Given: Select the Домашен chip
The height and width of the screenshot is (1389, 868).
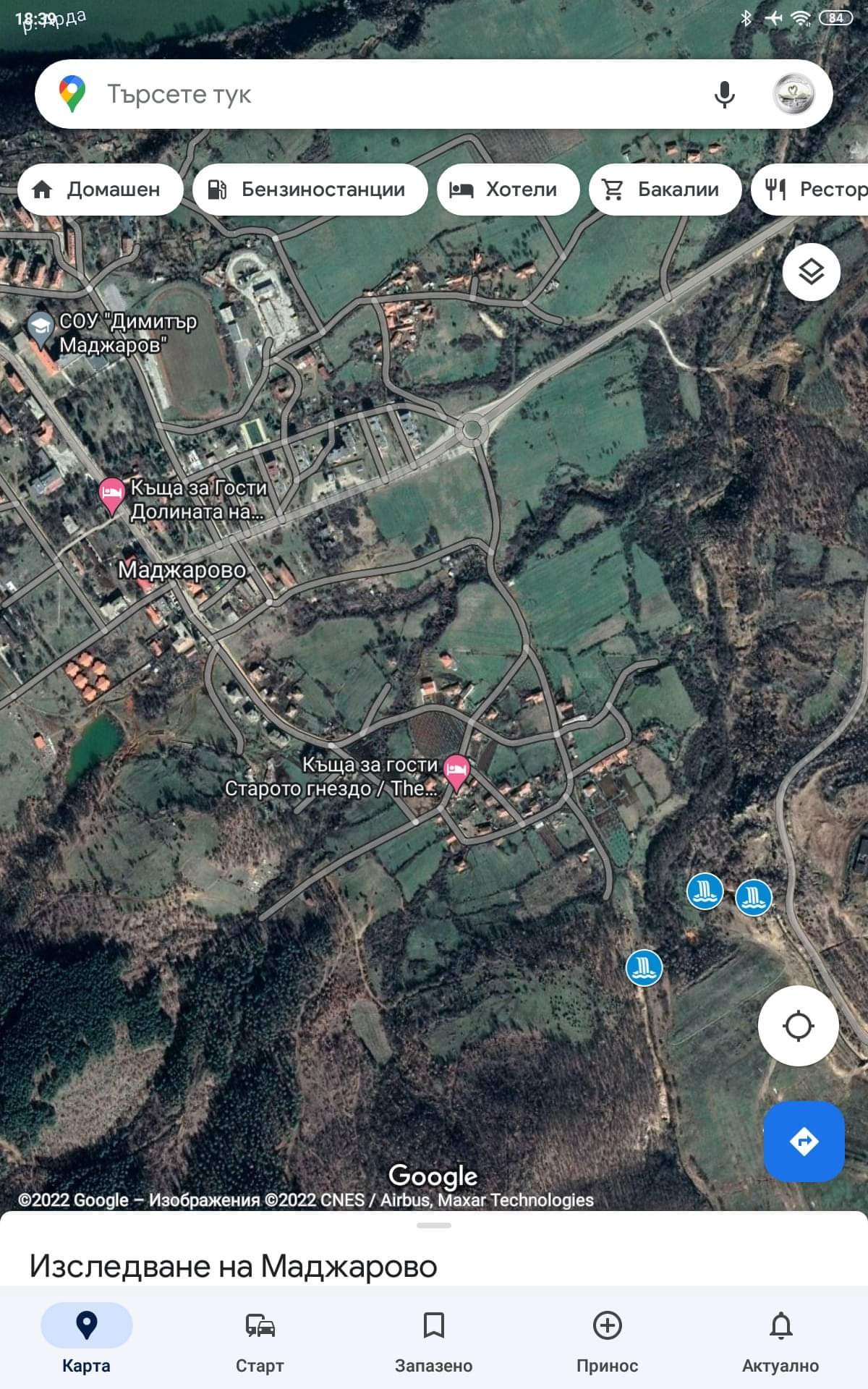Looking at the screenshot, I should 100,190.
